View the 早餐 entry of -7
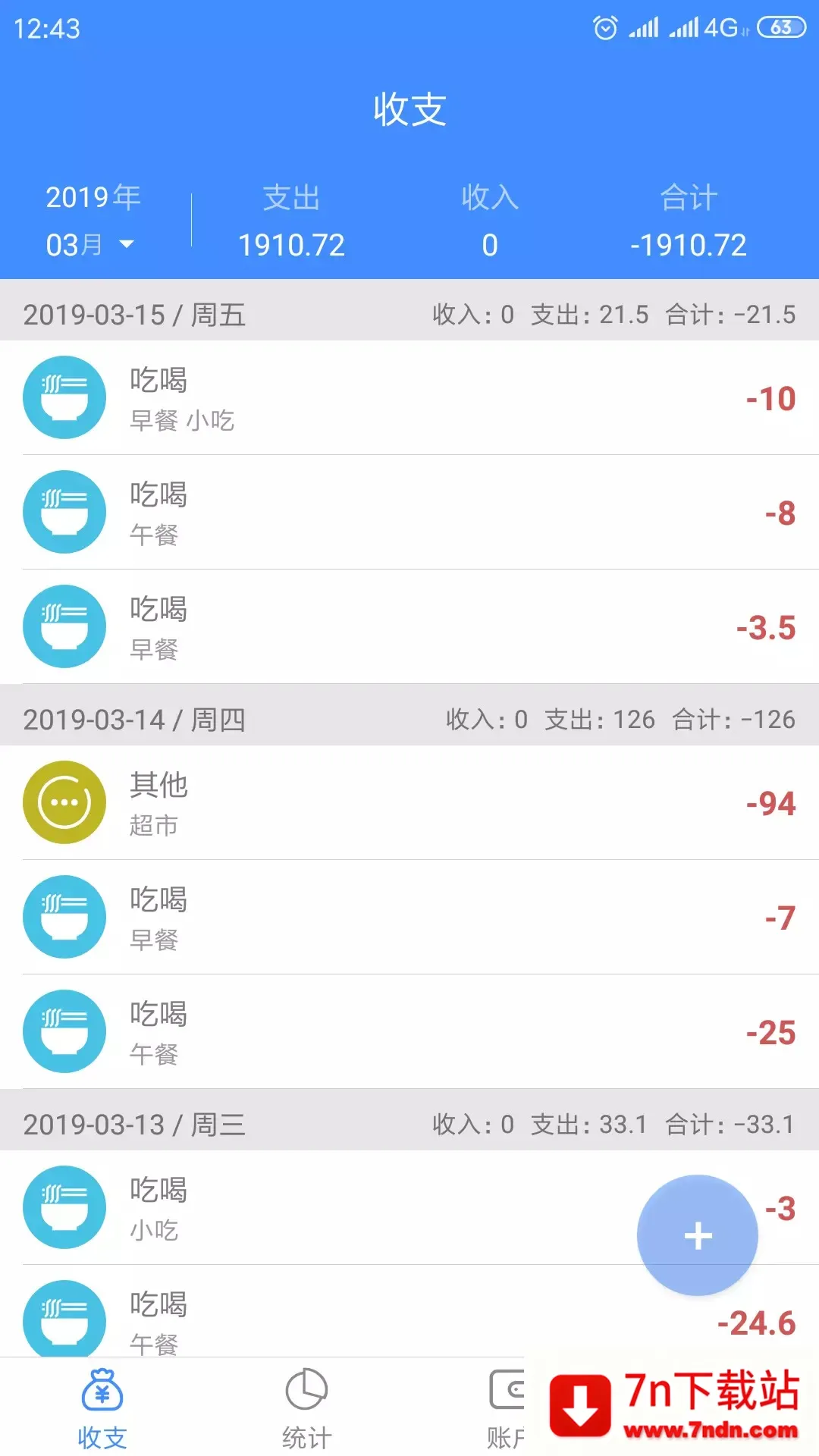Screen dimensions: 819x1456 pyautogui.click(x=409, y=918)
